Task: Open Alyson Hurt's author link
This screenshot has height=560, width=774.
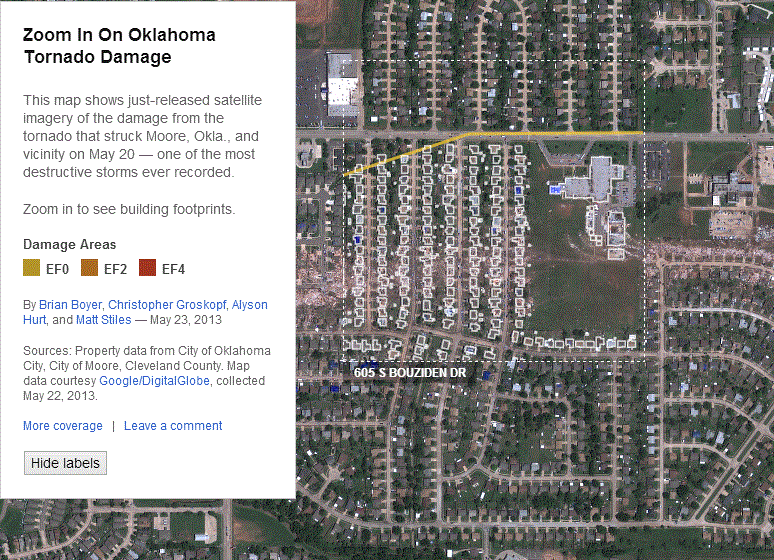Action: pyautogui.click(x=249, y=304)
